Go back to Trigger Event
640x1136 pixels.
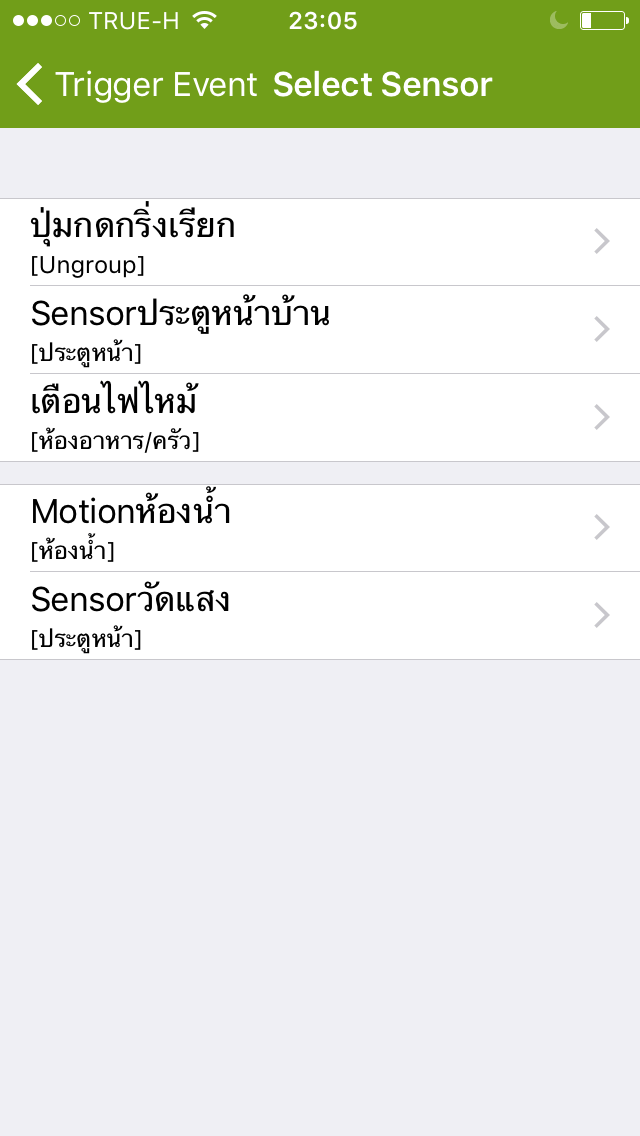[137, 85]
